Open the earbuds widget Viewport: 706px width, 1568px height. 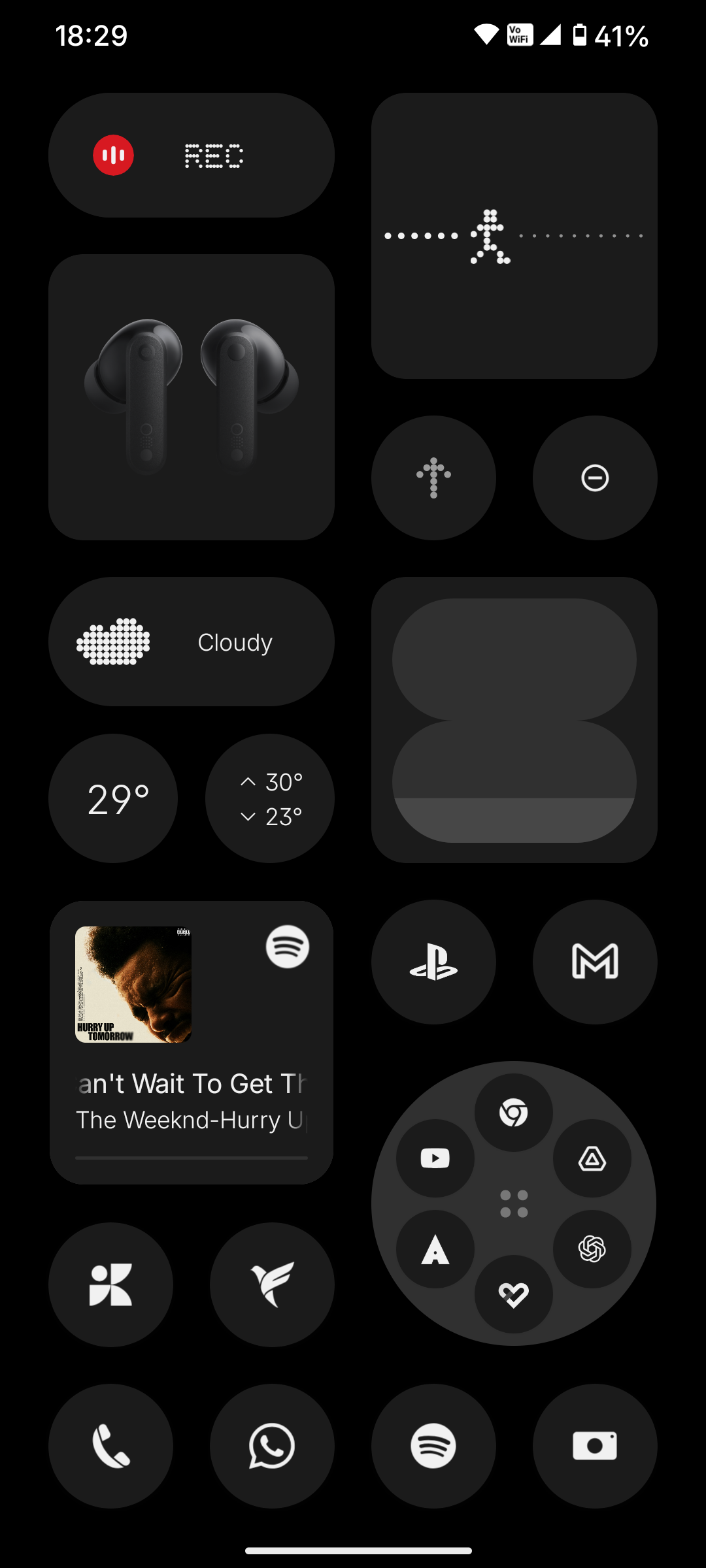(x=191, y=397)
